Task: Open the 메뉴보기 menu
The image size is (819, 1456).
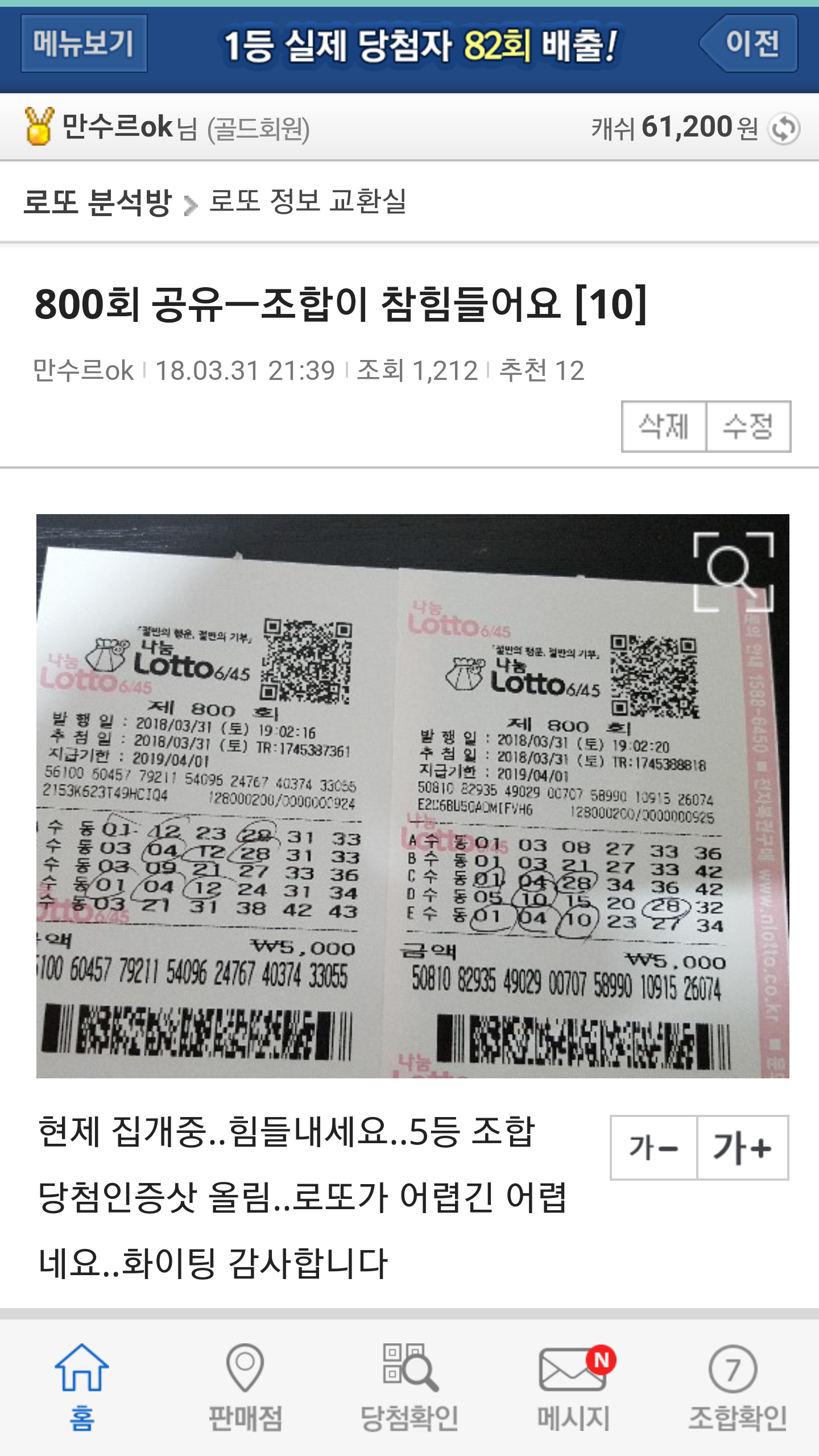Action: 84,44
